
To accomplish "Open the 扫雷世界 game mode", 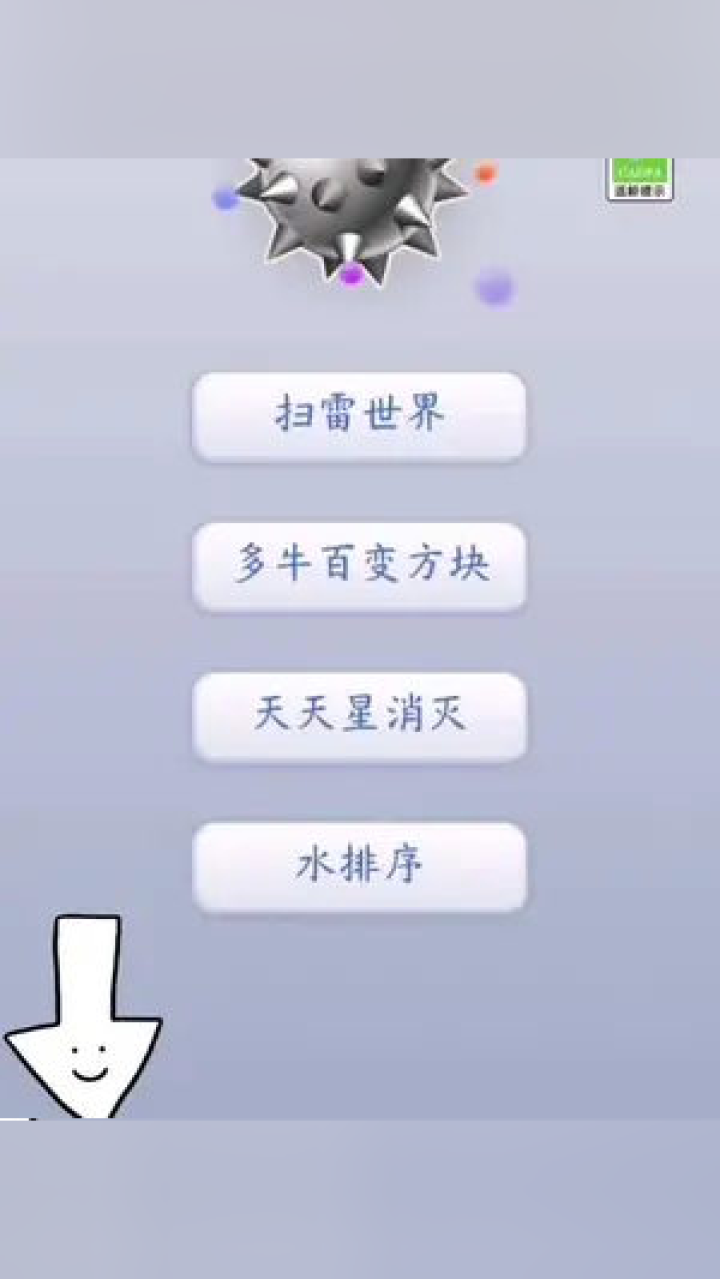I will coord(359,416).
